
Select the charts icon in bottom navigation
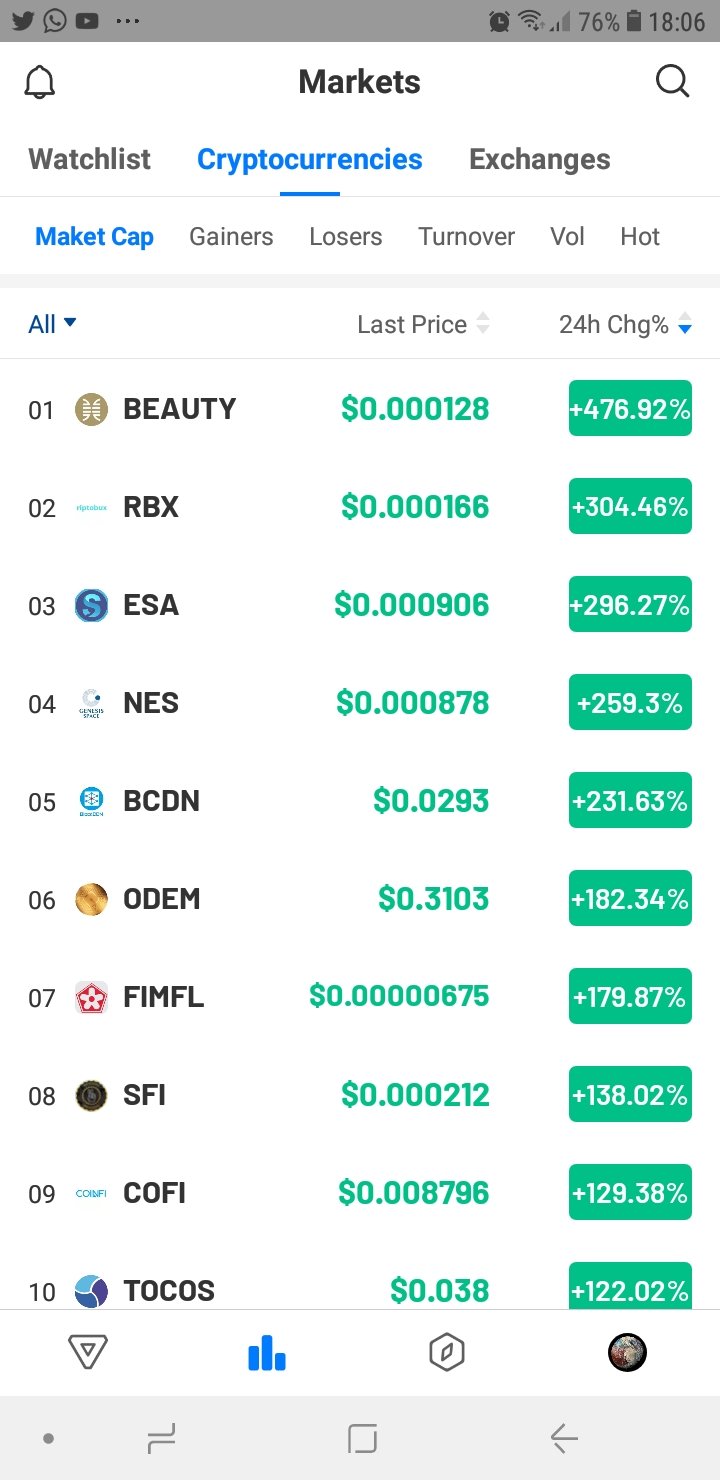coord(266,1352)
